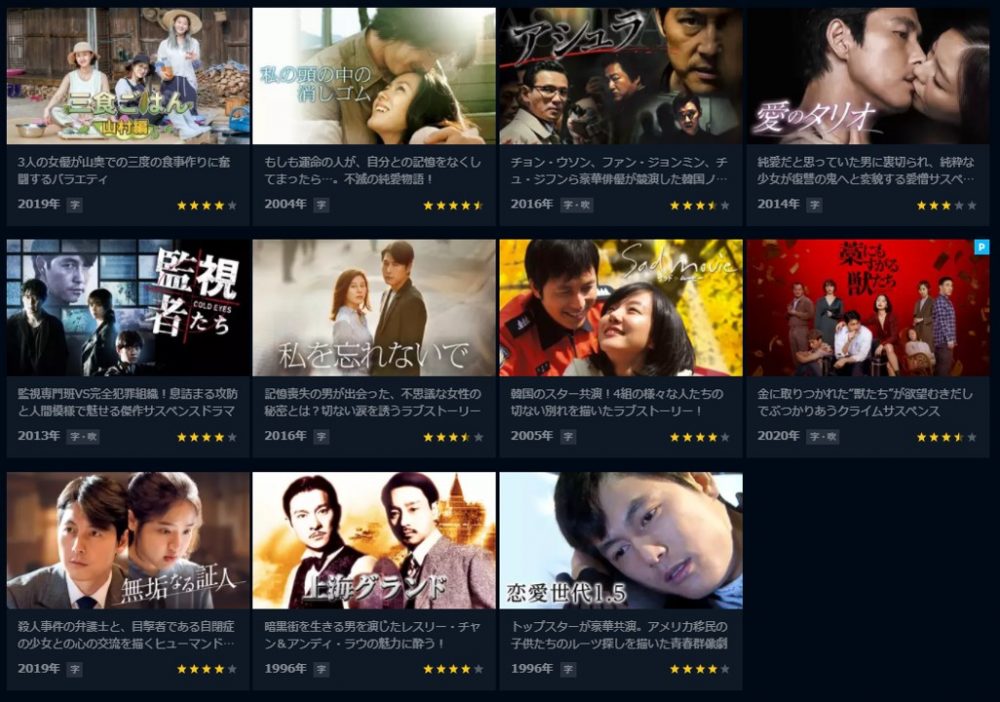1000x702 pixels.
Task: Select the アシュラ movie tile
Action: [x=620, y=77]
